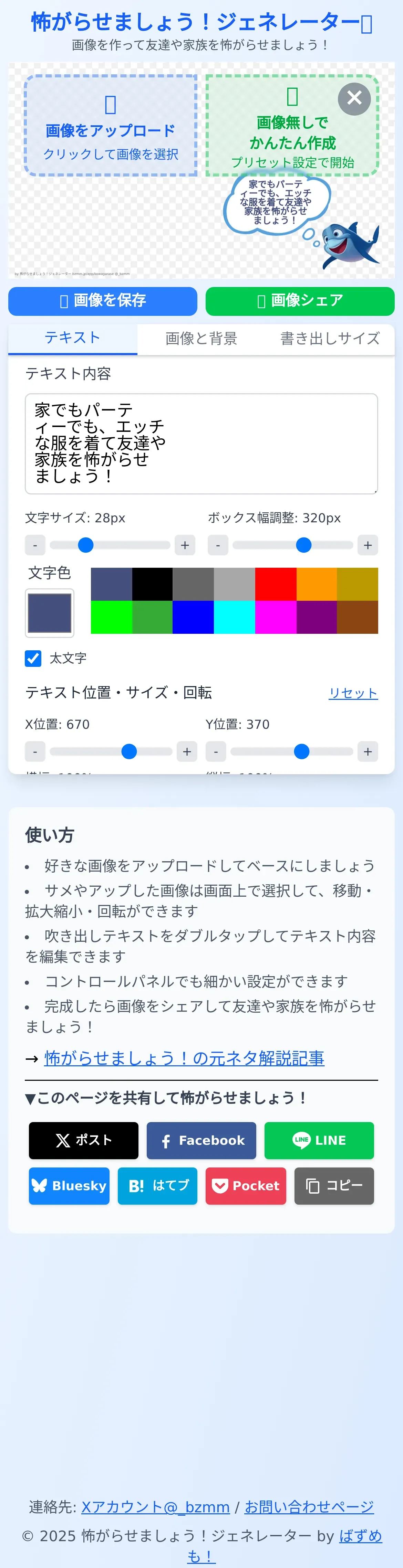The width and height of the screenshot is (403, 1568).
Task: Tap 画像をアップロード upload box
Action: click(x=110, y=126)
